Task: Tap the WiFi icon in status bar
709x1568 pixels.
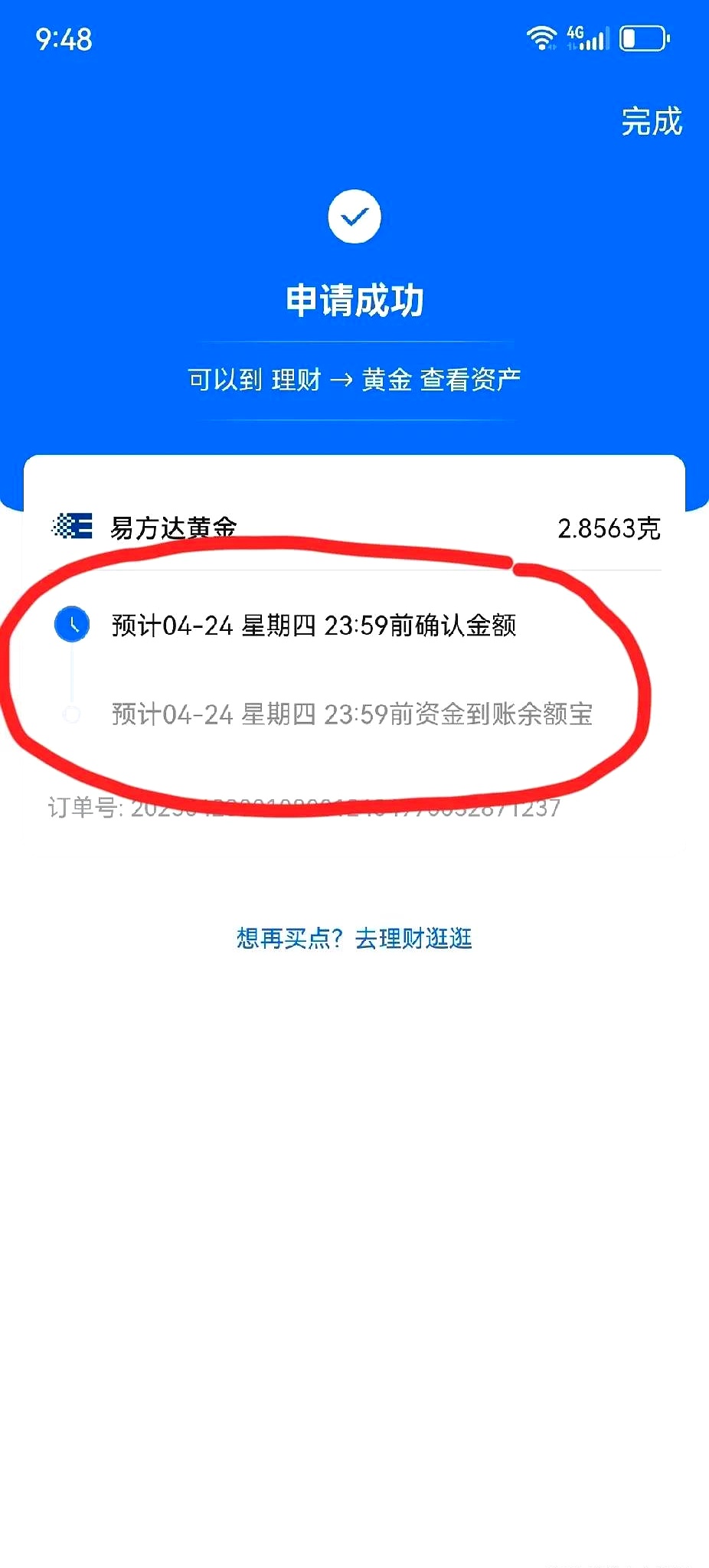Action: point(542,36)
